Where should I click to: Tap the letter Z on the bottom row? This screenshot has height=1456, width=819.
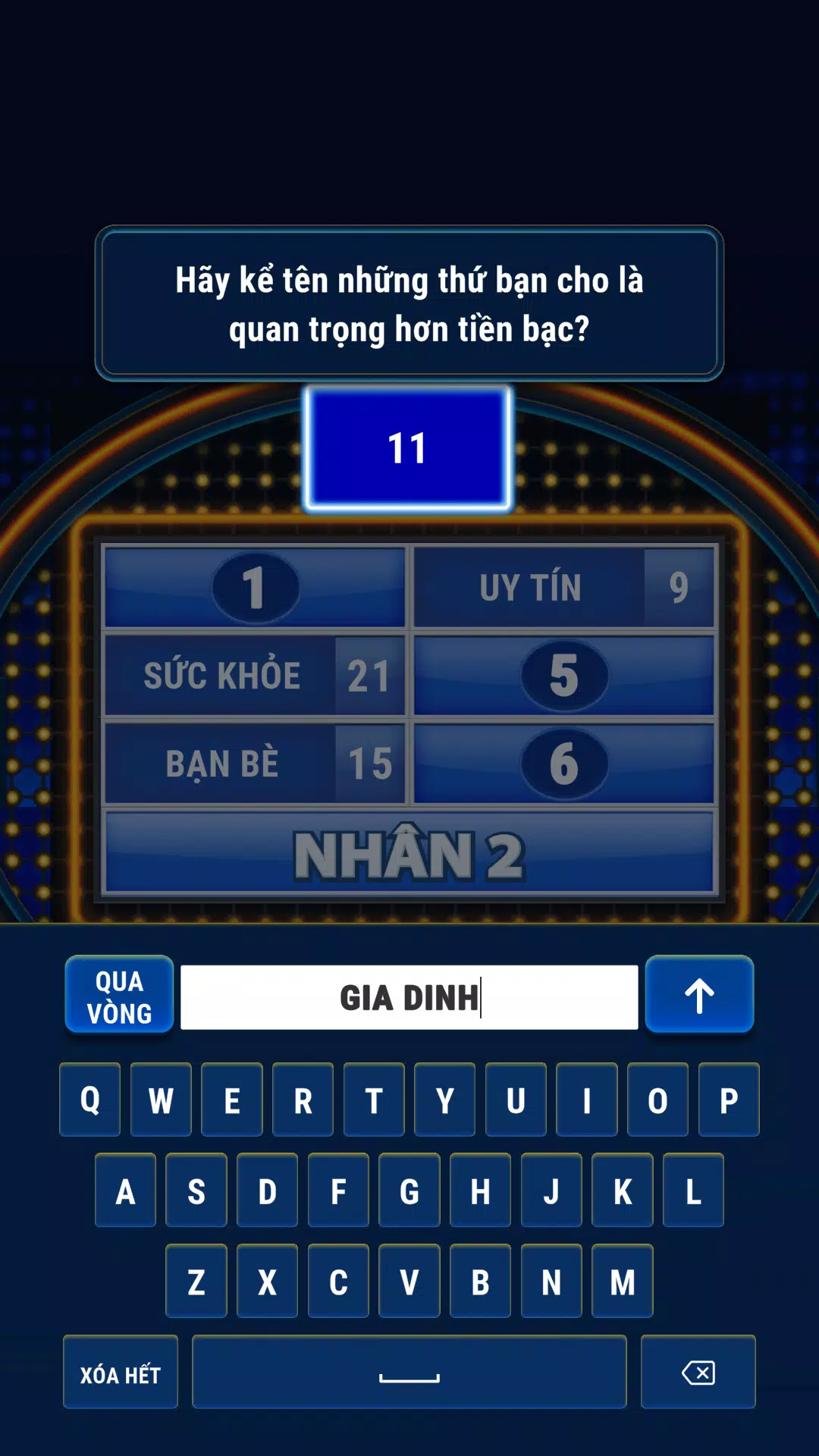click(196, 1282)
